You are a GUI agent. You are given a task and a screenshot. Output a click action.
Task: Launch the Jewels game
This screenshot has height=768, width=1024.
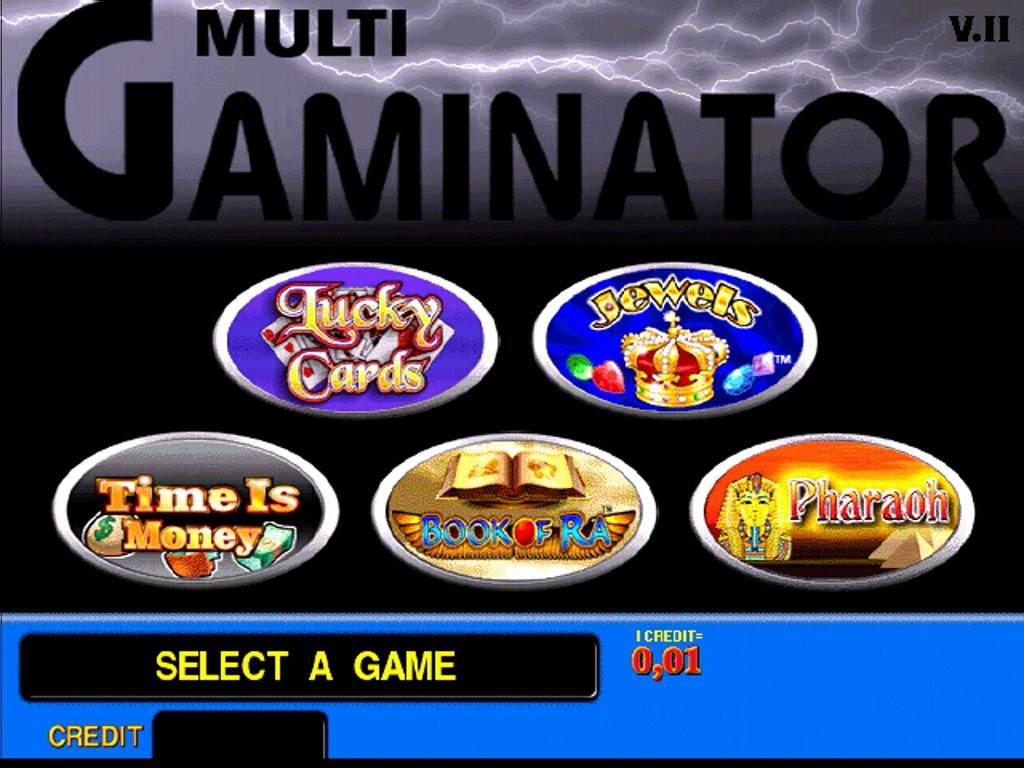(x=674, y=338)
